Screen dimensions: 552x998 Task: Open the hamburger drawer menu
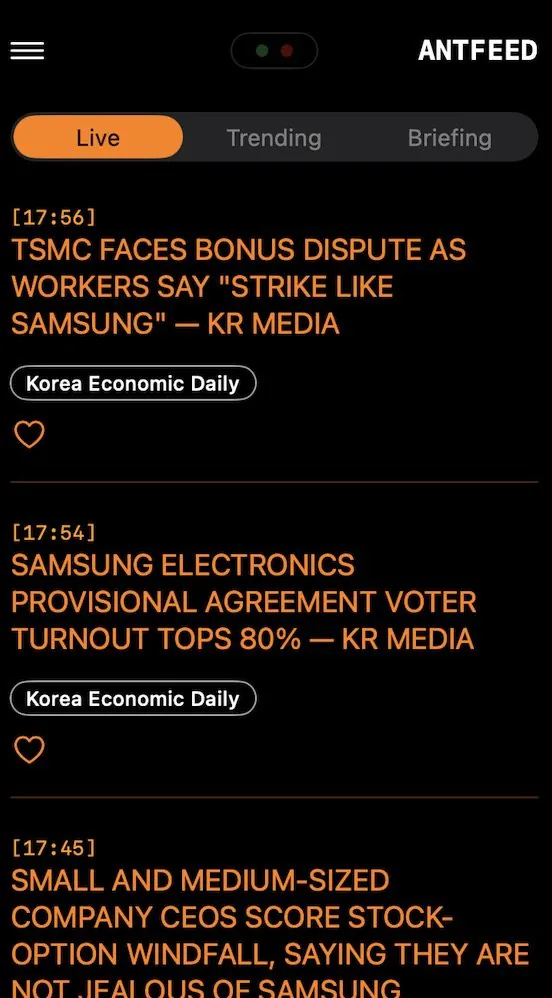point(27,51)
